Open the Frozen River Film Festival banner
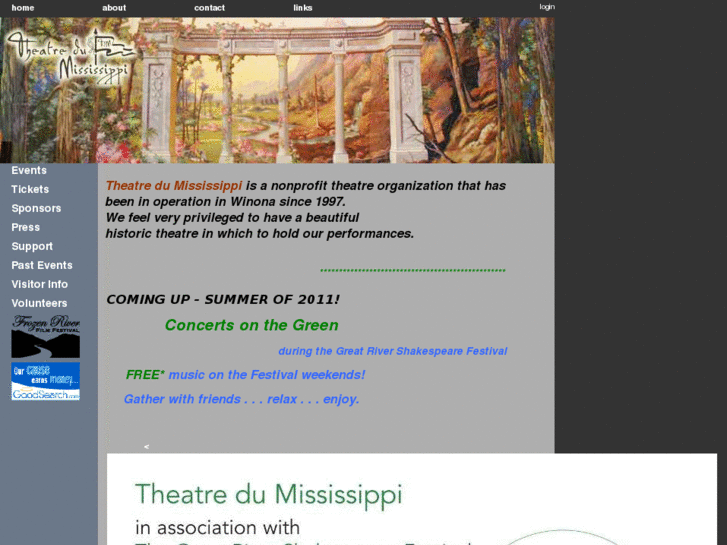Screen dimensions: 727x545 pyautogui.click(x=45, y=336)
